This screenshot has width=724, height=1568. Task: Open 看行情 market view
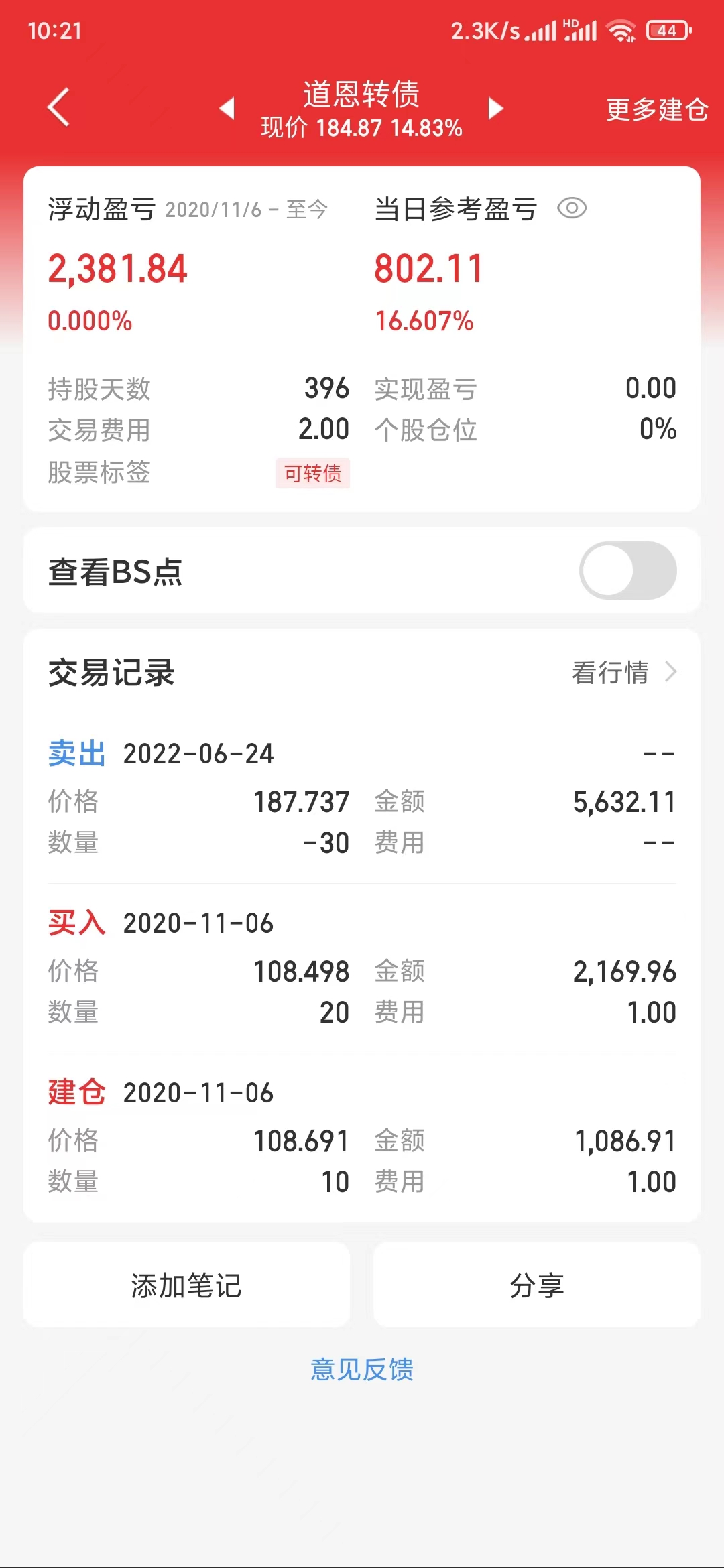pyautogui.click(x=623, y=672)
